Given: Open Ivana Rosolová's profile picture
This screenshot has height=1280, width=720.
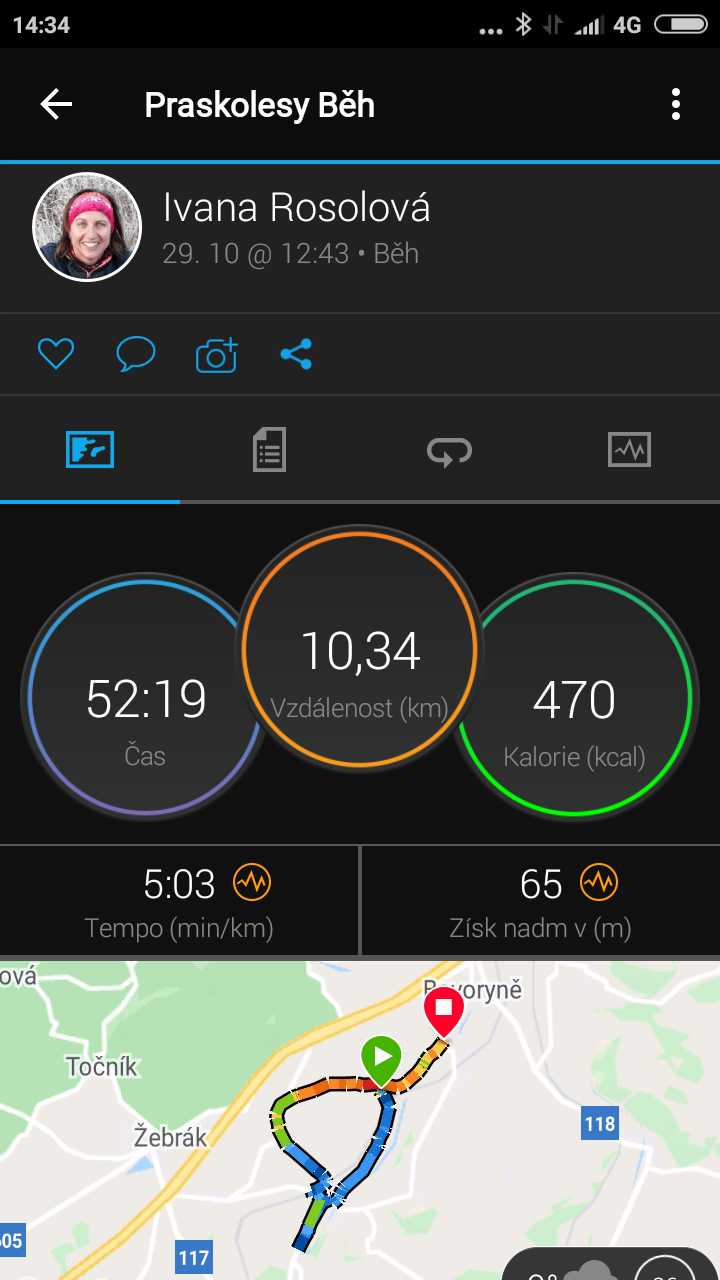Looking at the screenshot, I should point(87,227).
